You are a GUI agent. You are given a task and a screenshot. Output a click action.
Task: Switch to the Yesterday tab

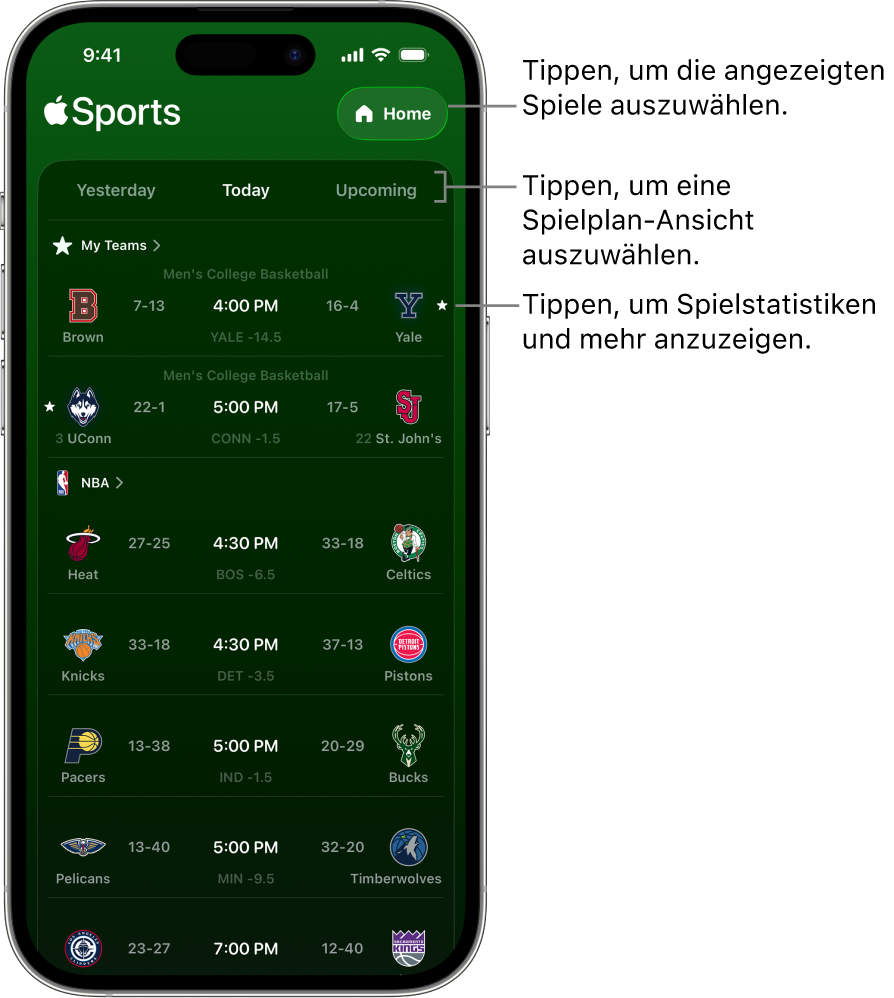pyautogui.click(x=116, y=190)
